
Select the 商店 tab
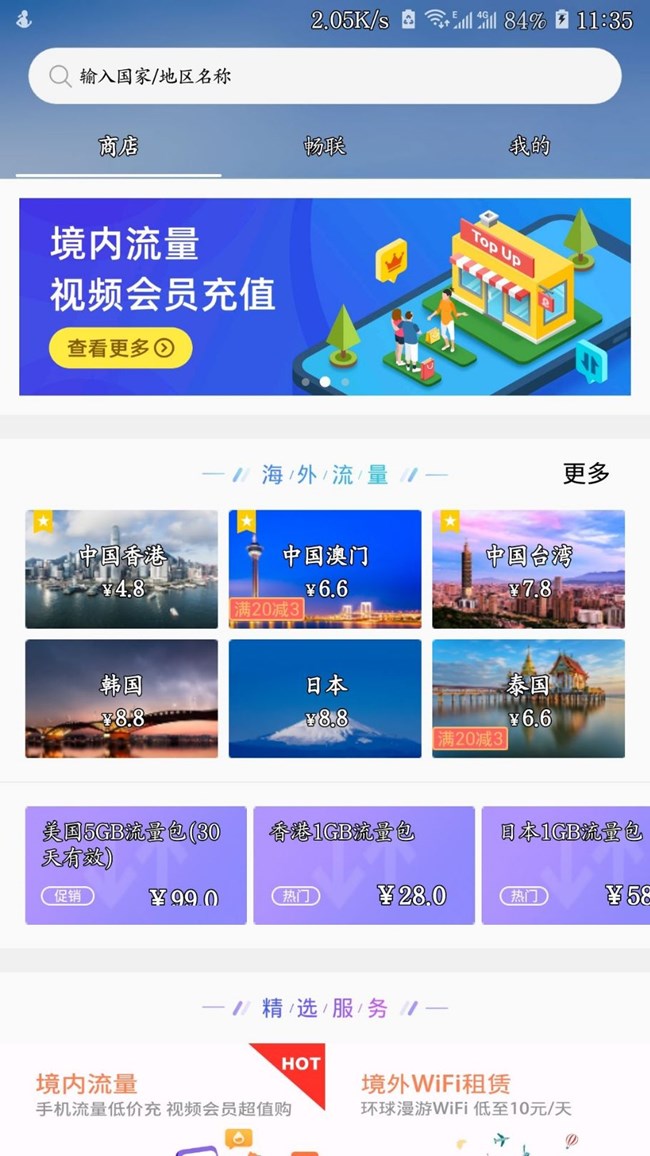click(x=118, y=146)
